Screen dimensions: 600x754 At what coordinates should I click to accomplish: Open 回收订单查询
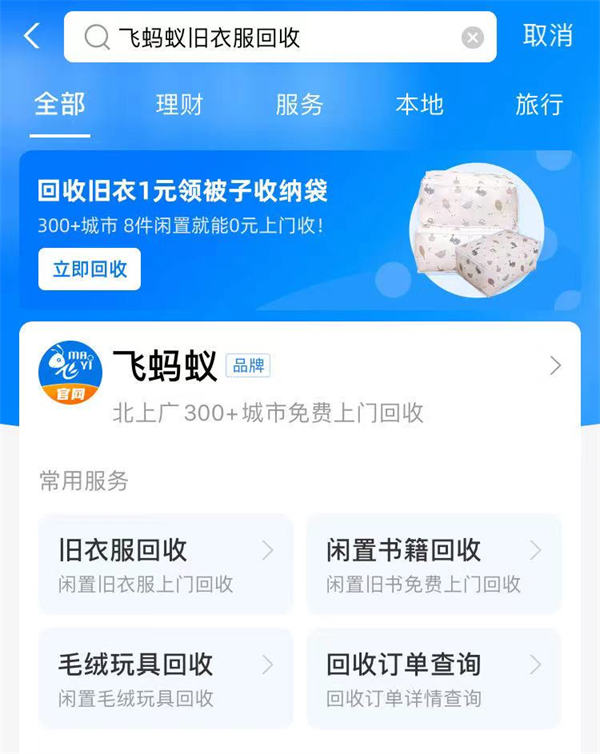(434, 678)
